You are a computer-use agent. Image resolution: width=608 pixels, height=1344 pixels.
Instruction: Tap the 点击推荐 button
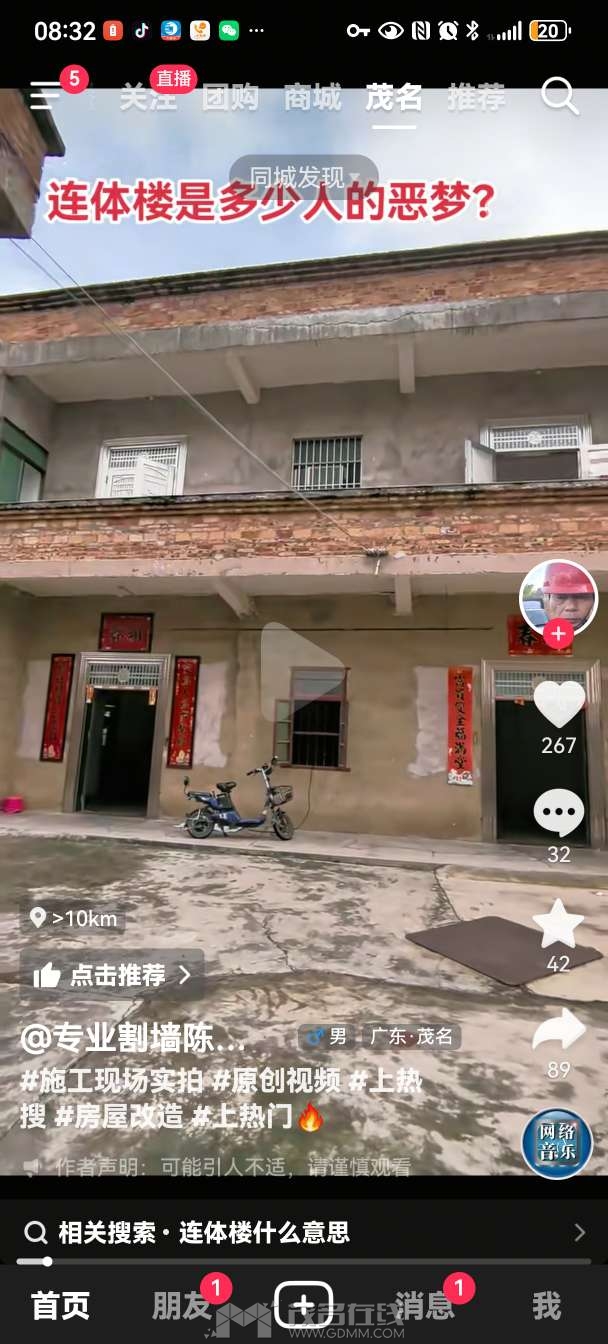point(112,975)
